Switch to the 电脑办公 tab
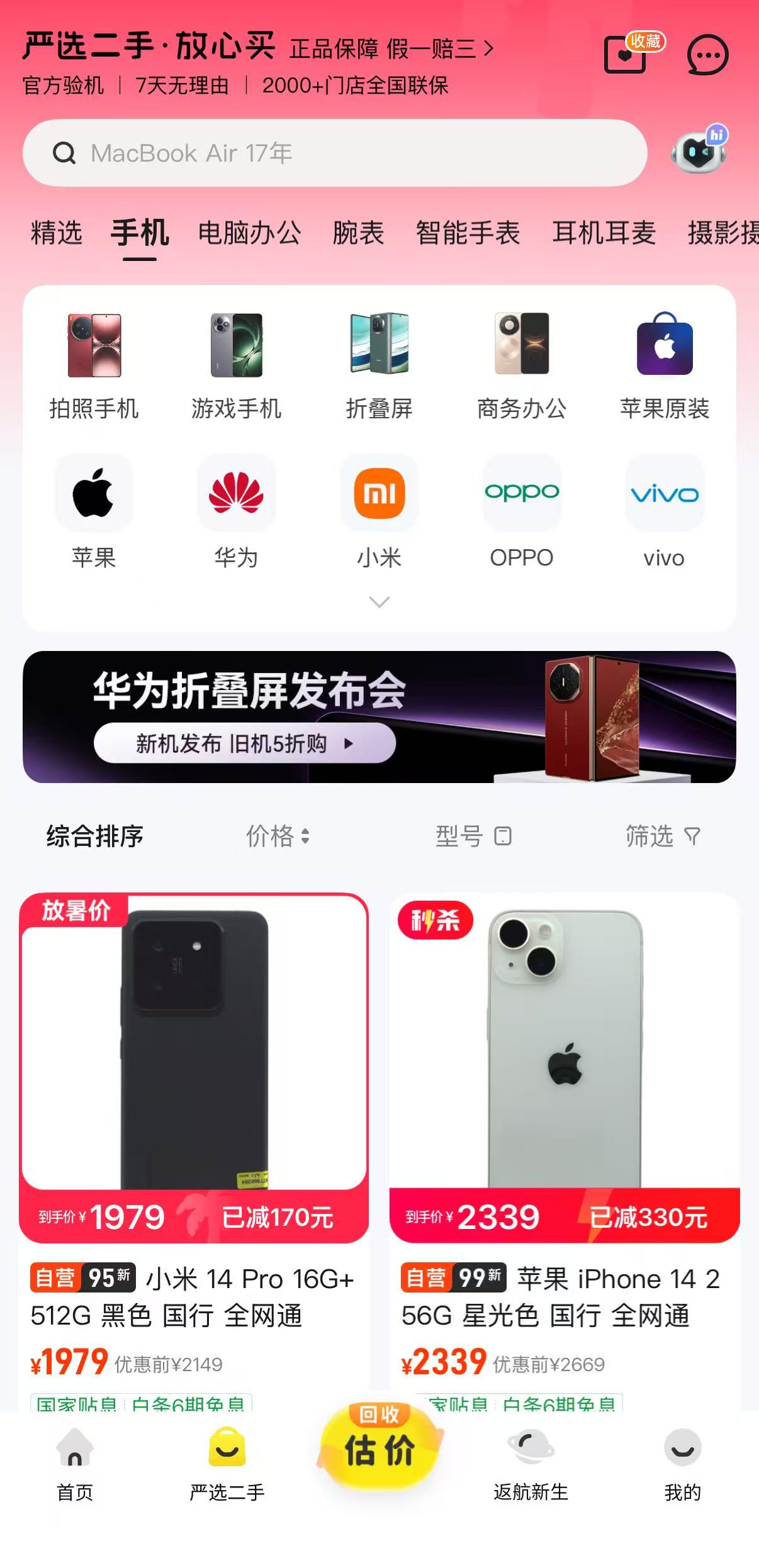The height and width of the screenshot is (1568, 759). [249, 233]
